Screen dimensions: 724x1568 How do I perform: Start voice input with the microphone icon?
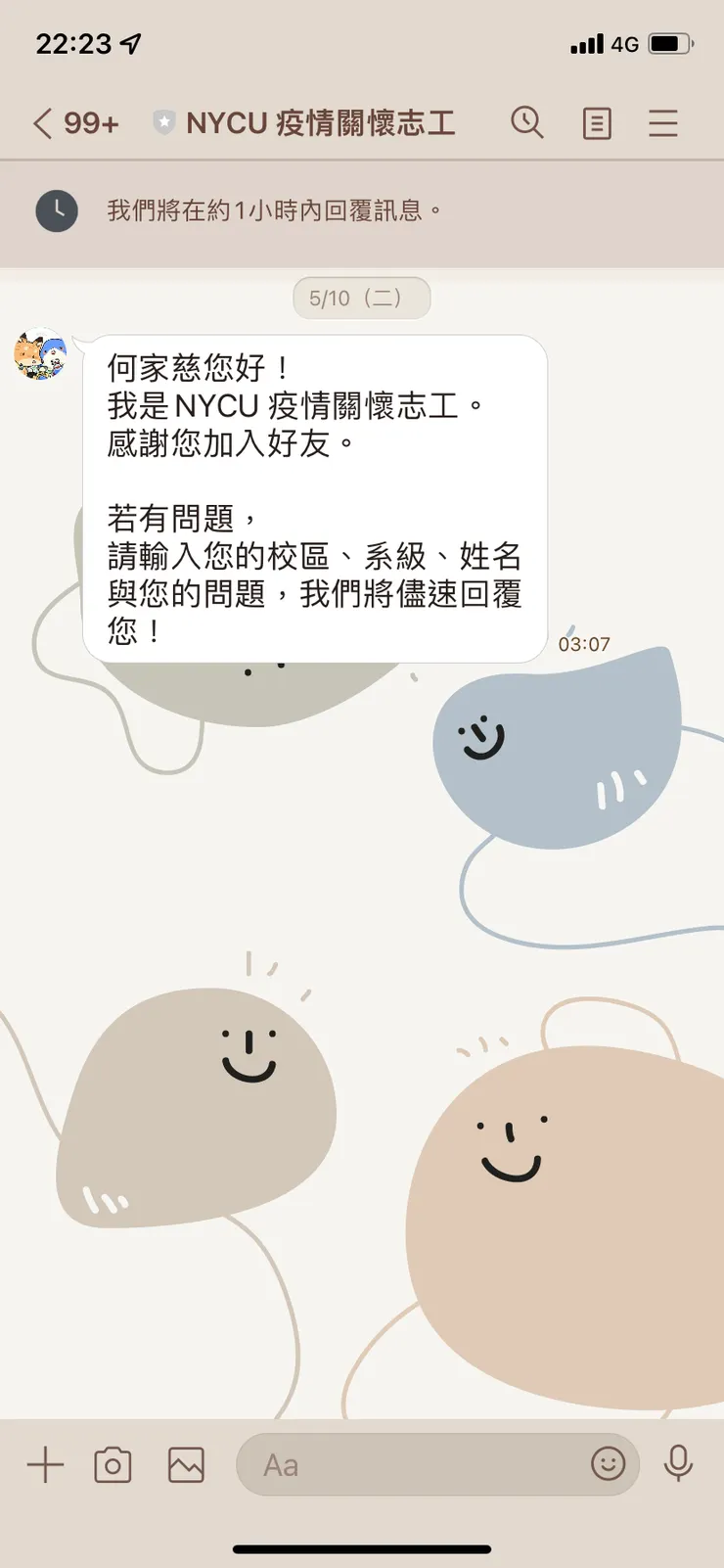click(679, 1463)
